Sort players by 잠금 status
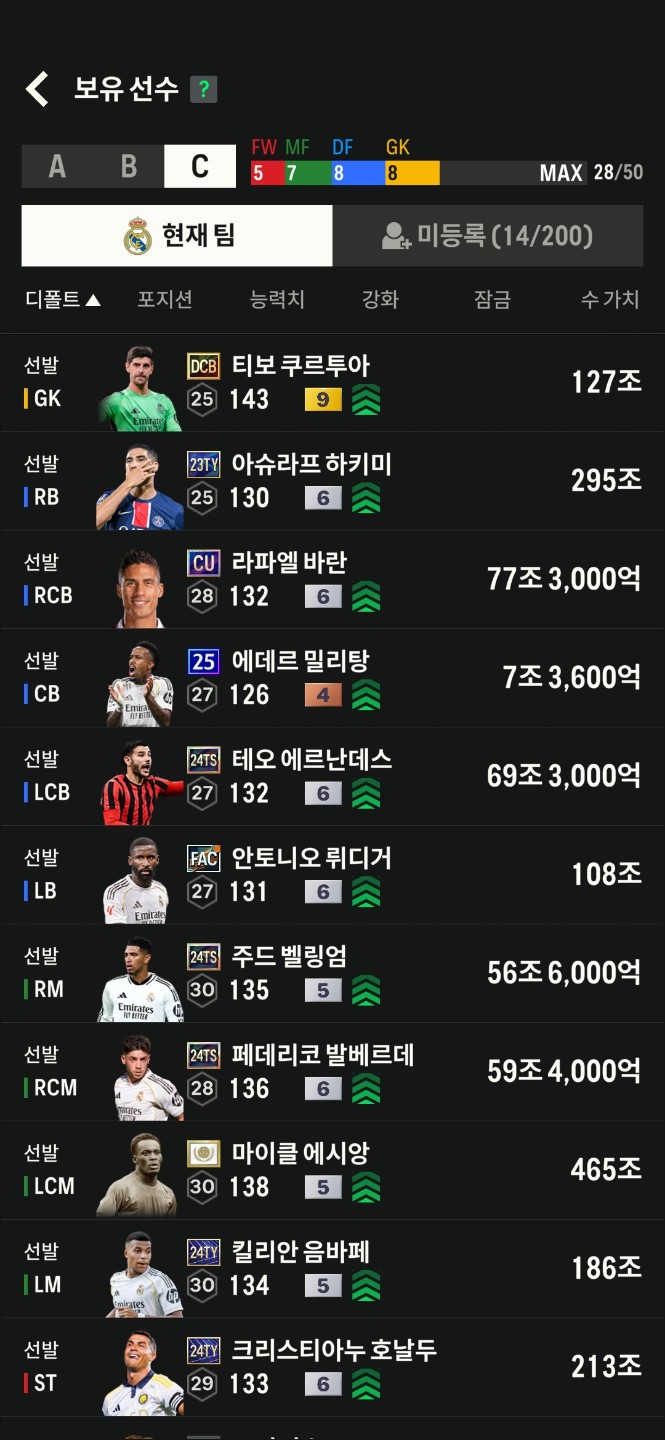The height and width of the screenshot is (1440, 665). [492, 299]
